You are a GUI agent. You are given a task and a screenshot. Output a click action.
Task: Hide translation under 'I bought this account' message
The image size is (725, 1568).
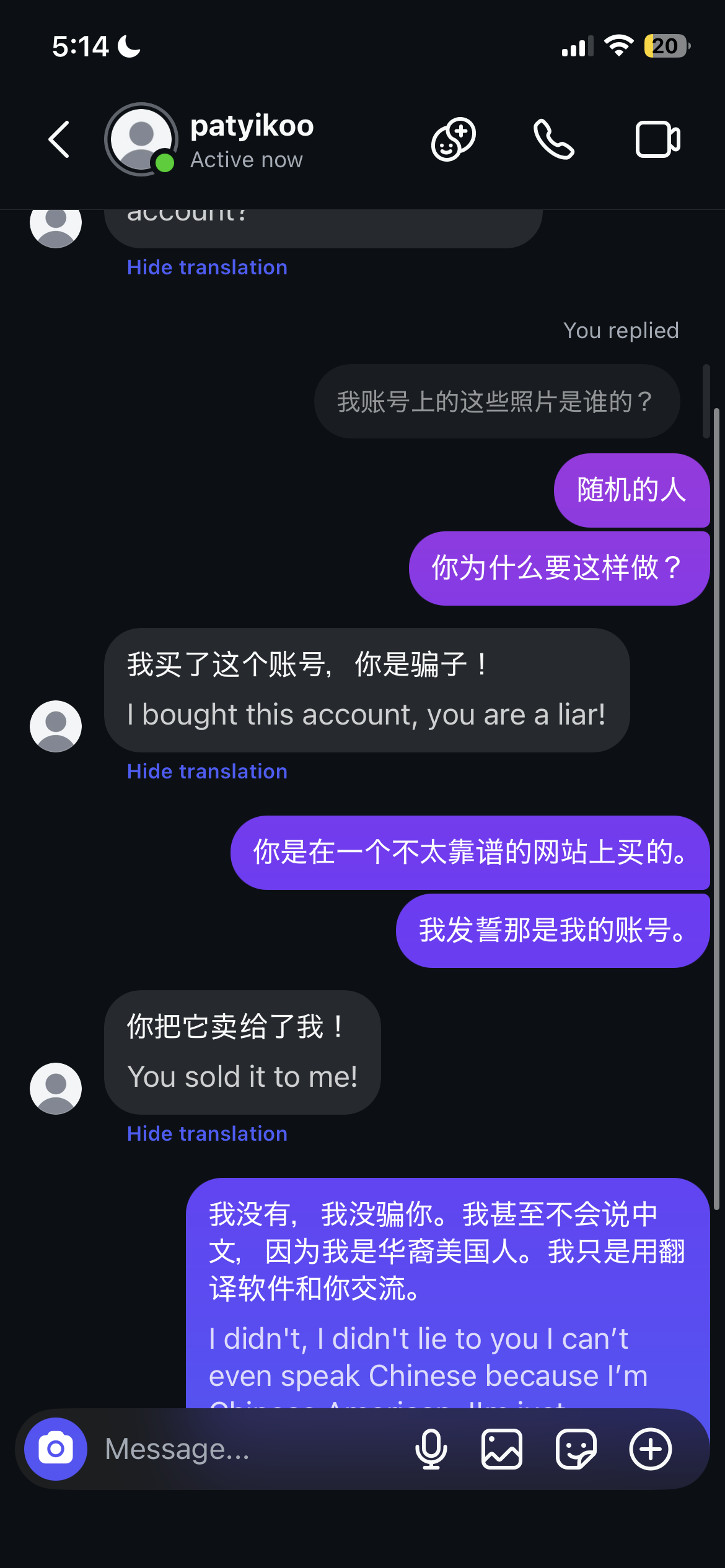click(207, 771)
